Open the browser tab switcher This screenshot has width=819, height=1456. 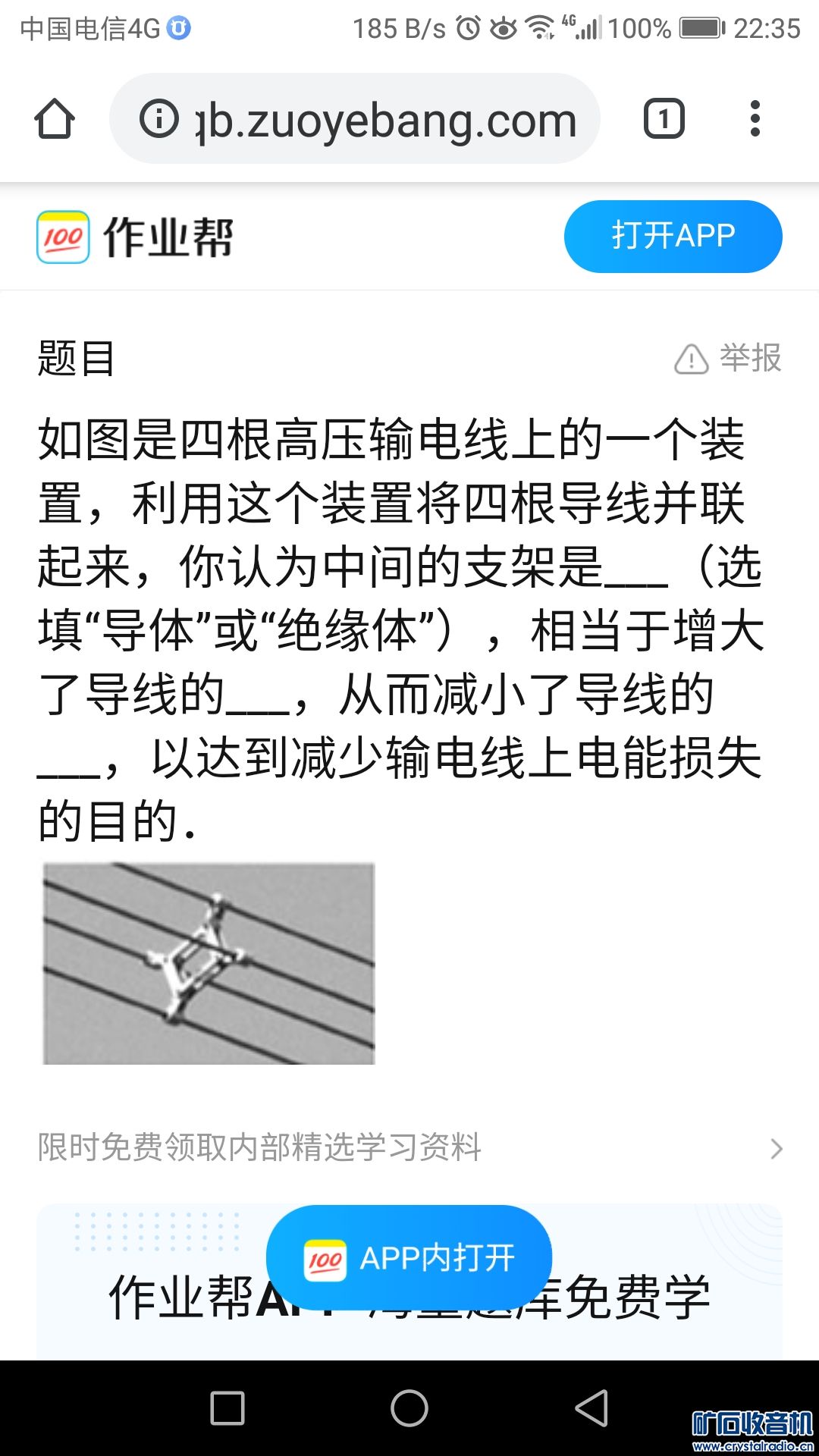coord(664,119)
